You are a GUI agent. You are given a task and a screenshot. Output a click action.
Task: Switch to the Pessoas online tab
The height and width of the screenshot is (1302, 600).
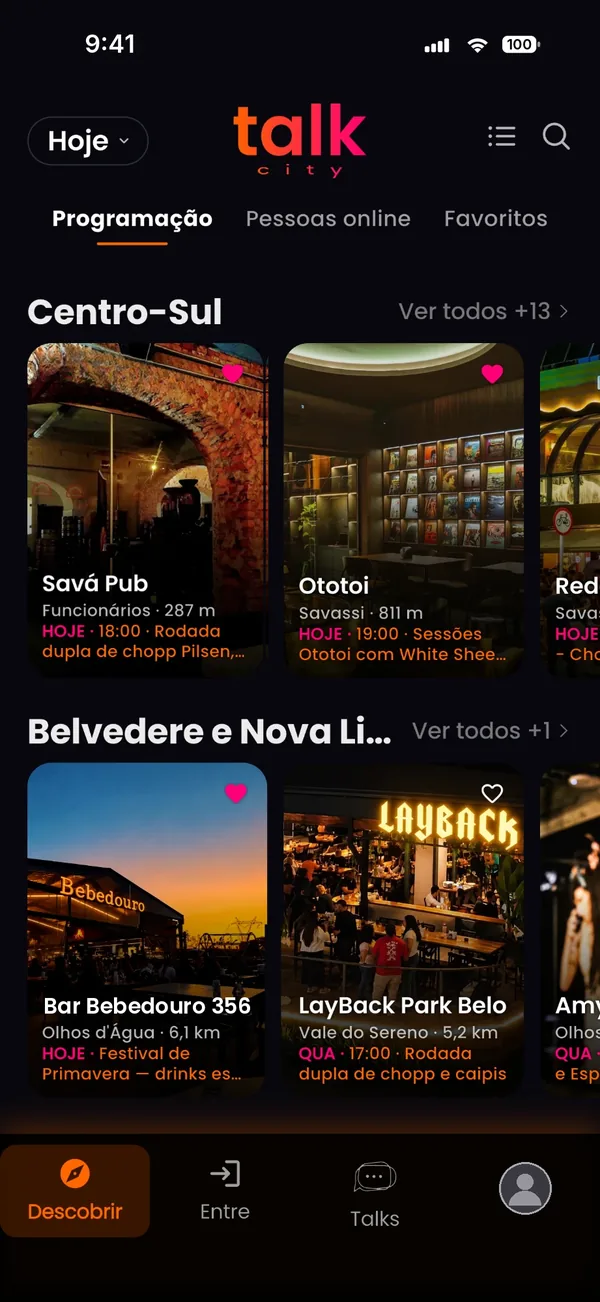click(328, 218)
